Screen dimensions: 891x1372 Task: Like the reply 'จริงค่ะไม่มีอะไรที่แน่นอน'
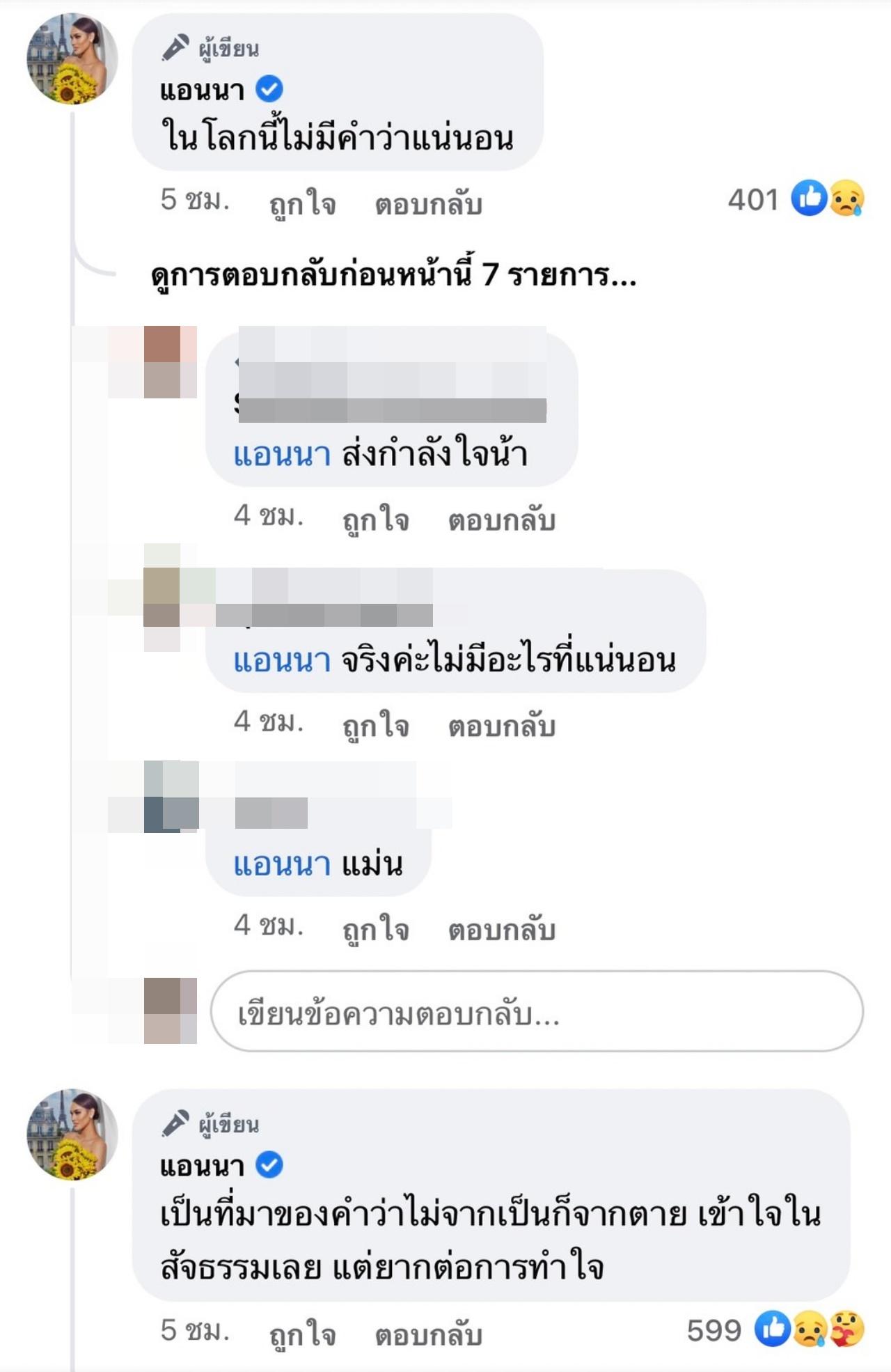(376, 726)
